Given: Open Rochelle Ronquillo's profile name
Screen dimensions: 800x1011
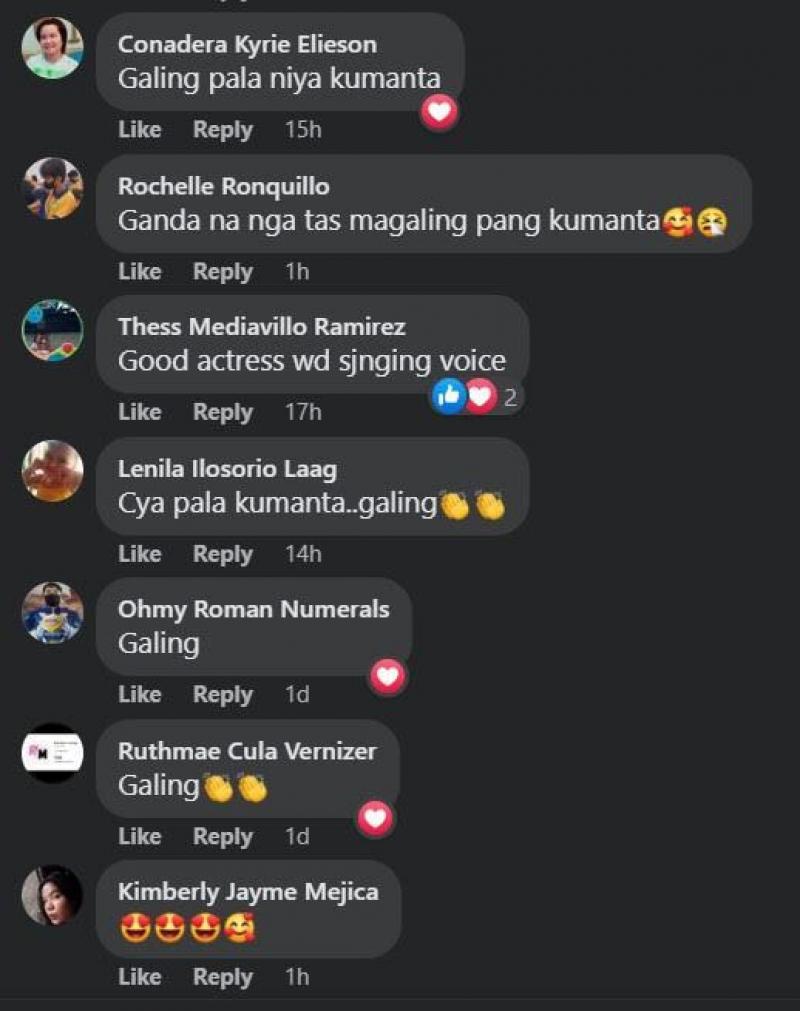Looking at the screenshot, I should 223,186.
